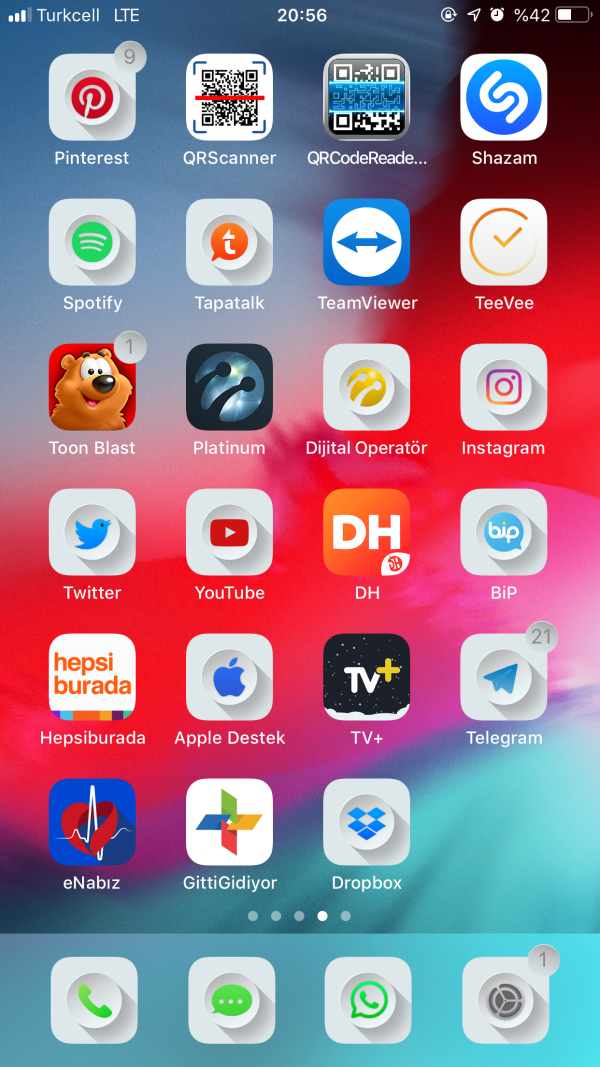Launch Telegram with 21 unread notifications

tap(503, 678)
